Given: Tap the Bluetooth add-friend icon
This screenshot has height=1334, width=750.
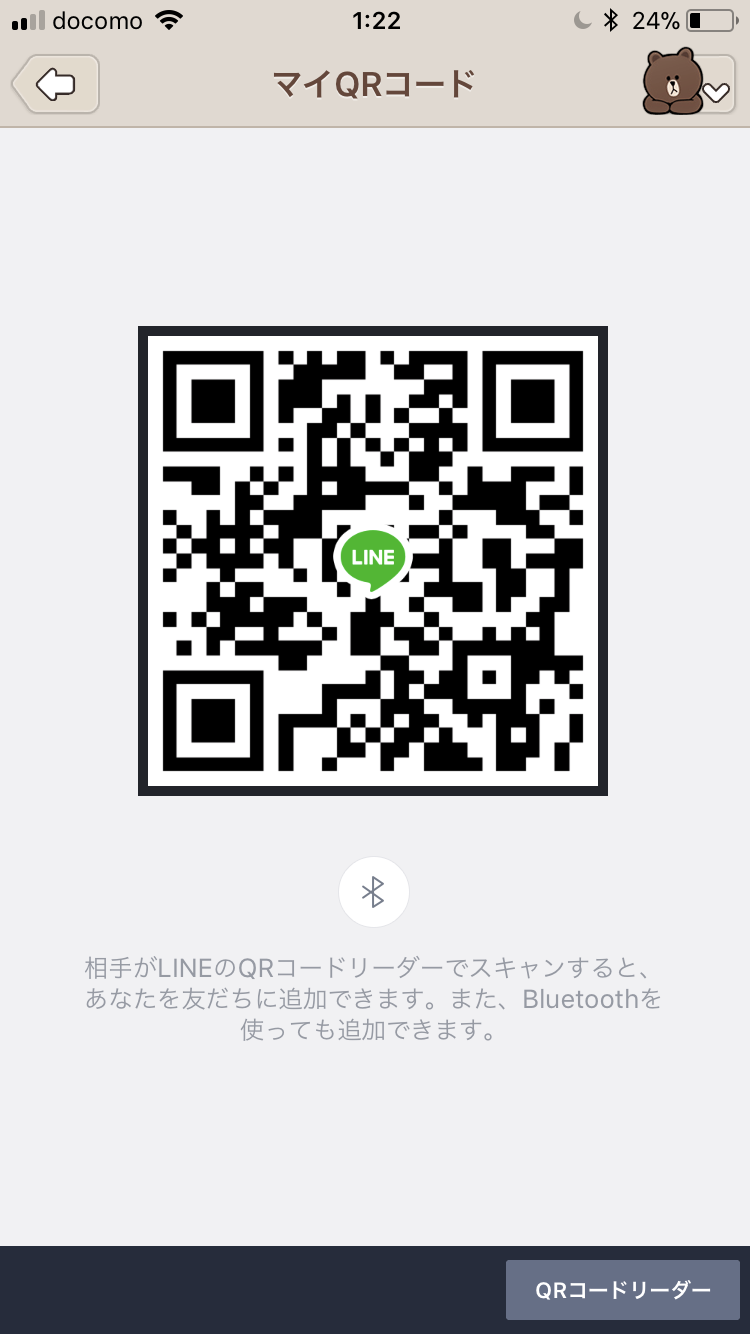Looking at the screenshot, I should click(x=373, y=892).
